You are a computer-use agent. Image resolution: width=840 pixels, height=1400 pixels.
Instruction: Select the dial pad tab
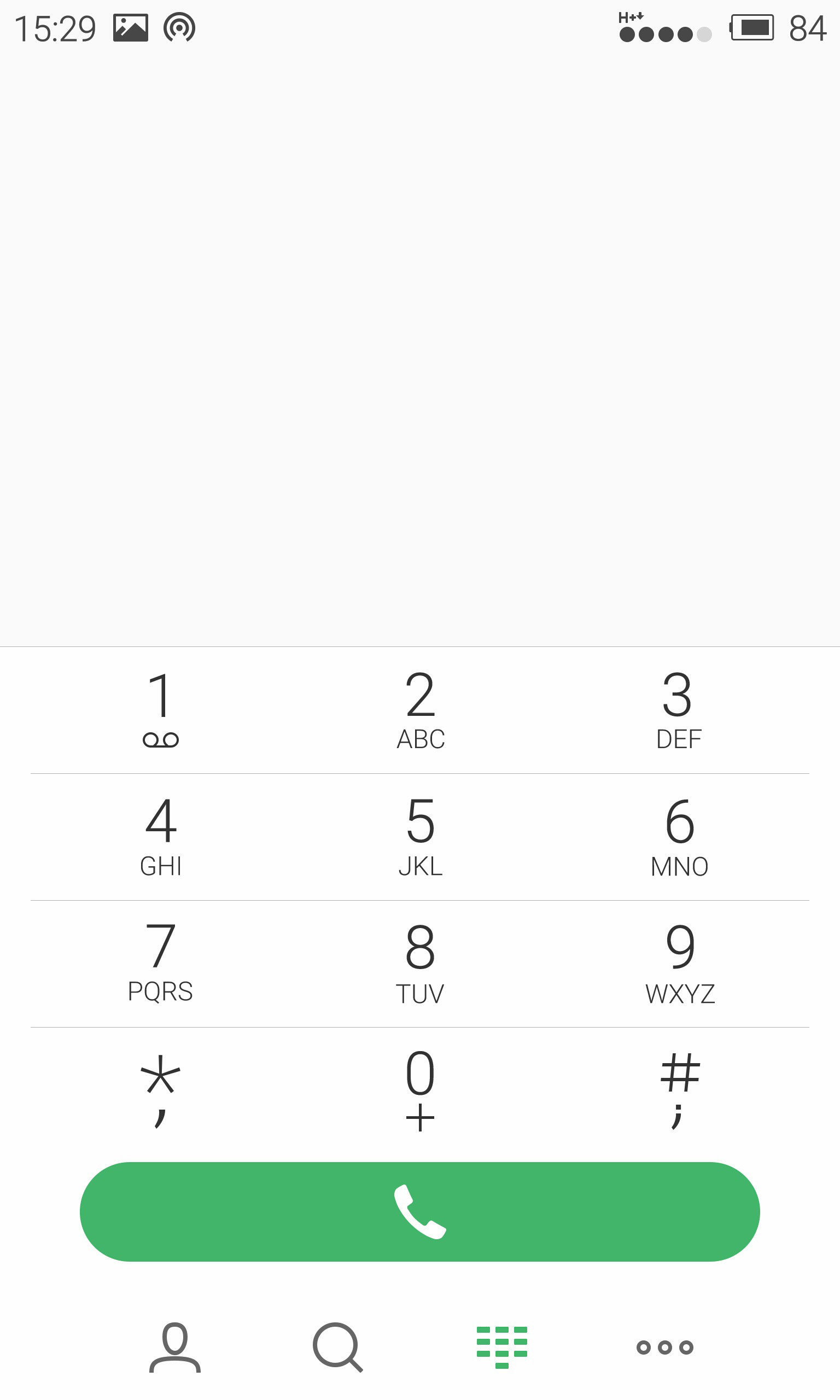point(501,1347)
